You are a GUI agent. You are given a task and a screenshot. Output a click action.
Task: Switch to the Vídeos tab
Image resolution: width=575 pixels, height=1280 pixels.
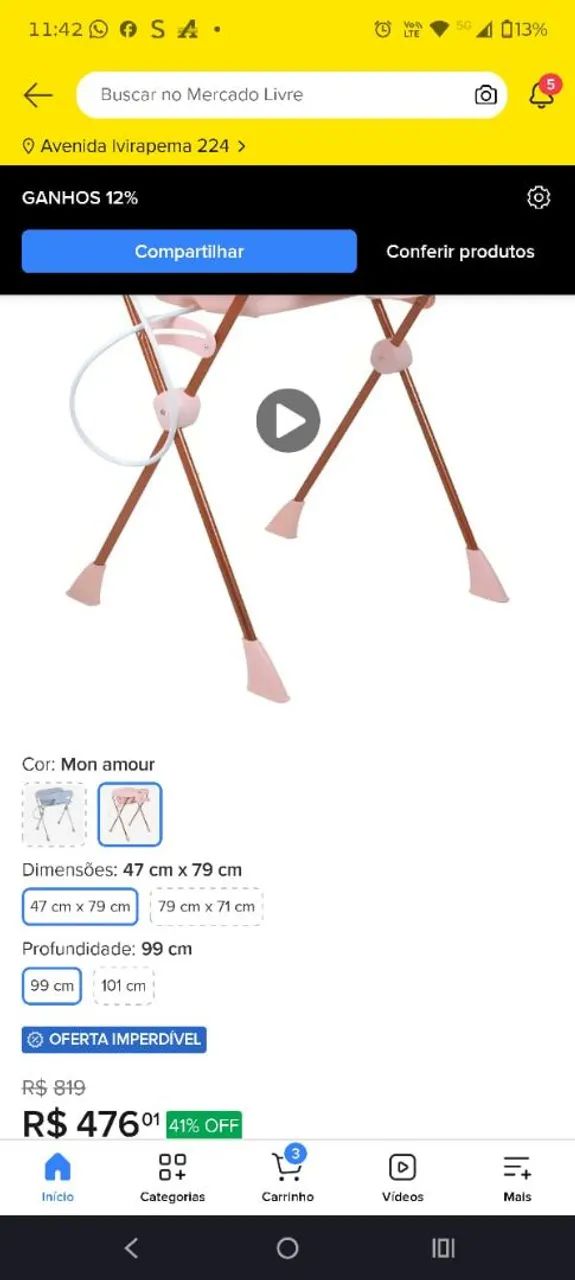pyautogui.click(x=402, y=1177)
